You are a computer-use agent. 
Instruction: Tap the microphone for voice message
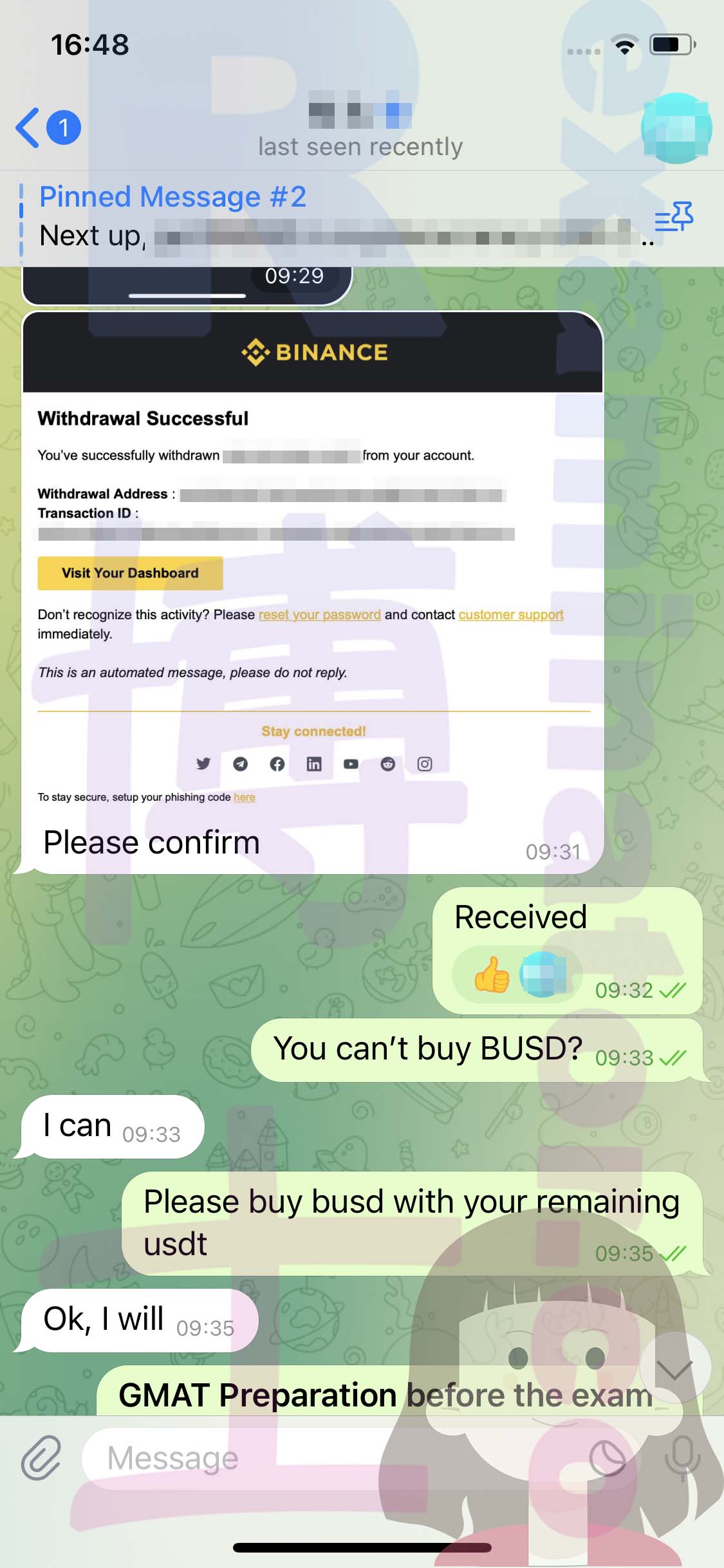click(682, 1458)
